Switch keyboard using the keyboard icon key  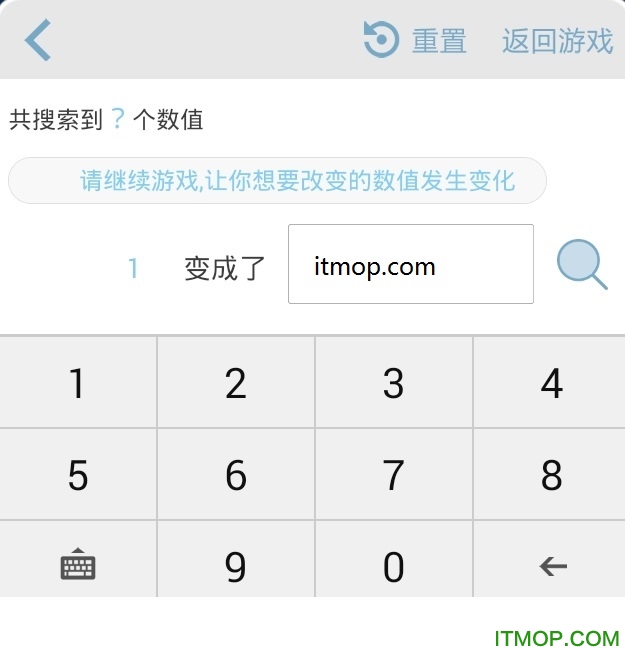[78, 566]
